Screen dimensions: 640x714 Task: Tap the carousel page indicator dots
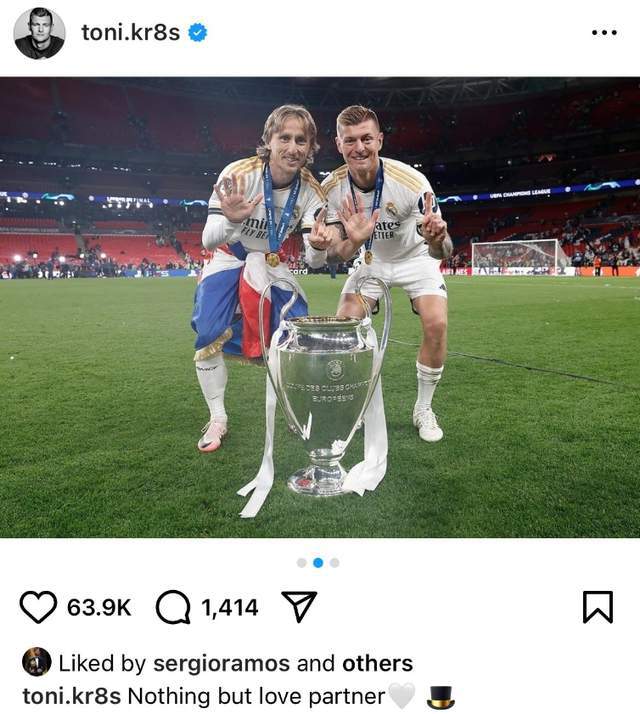tap(318, 562)
